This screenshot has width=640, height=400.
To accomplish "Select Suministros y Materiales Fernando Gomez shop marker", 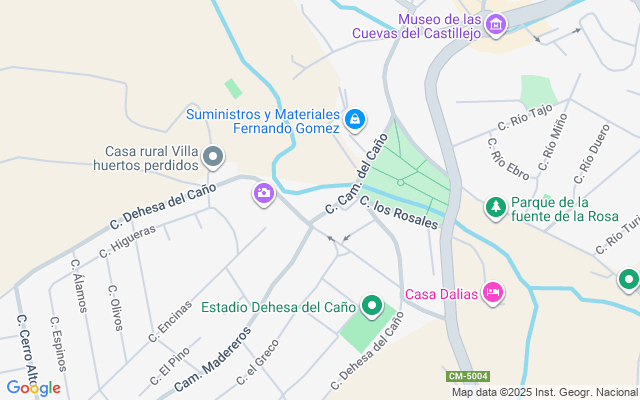I will click(355, 120).
